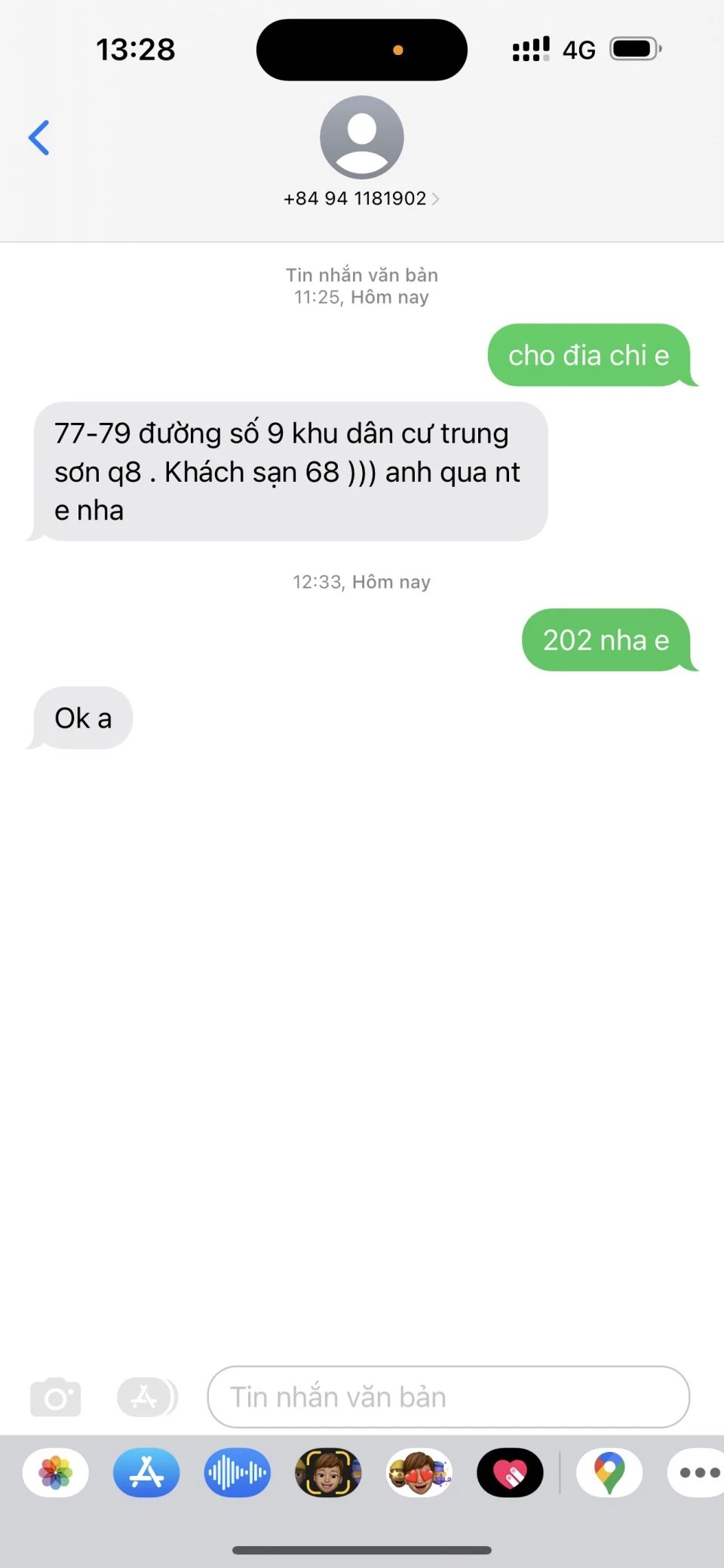This screenshot has height=1568, width=724.
Task: Open Memoji stickers
Action: (x=419, y=1472)
